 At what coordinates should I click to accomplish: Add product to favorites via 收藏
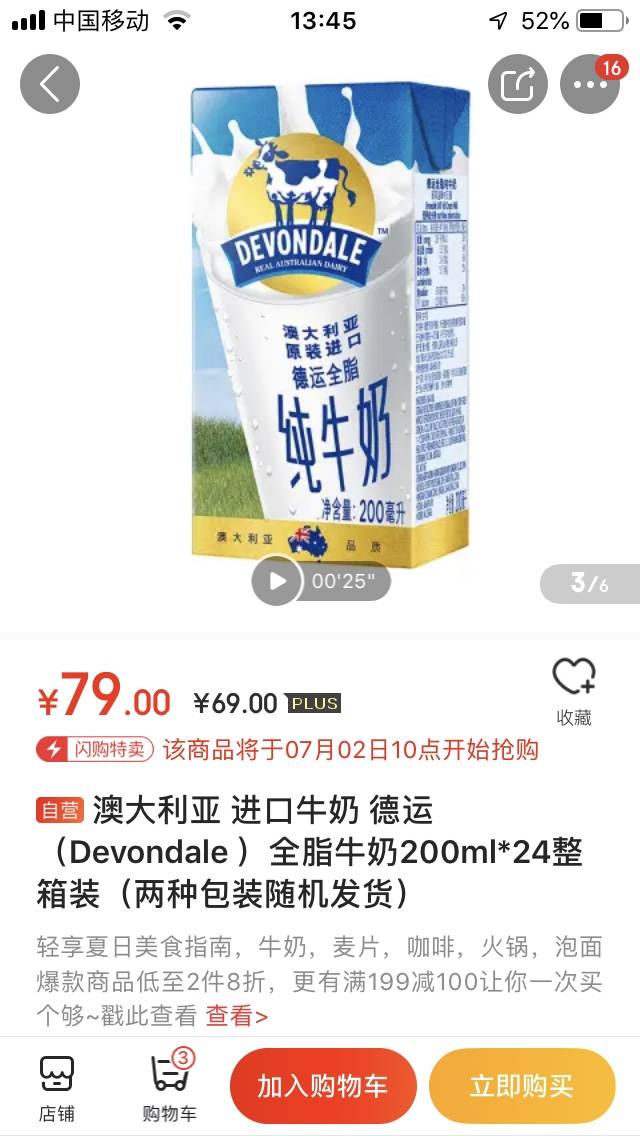pos(574,690)
